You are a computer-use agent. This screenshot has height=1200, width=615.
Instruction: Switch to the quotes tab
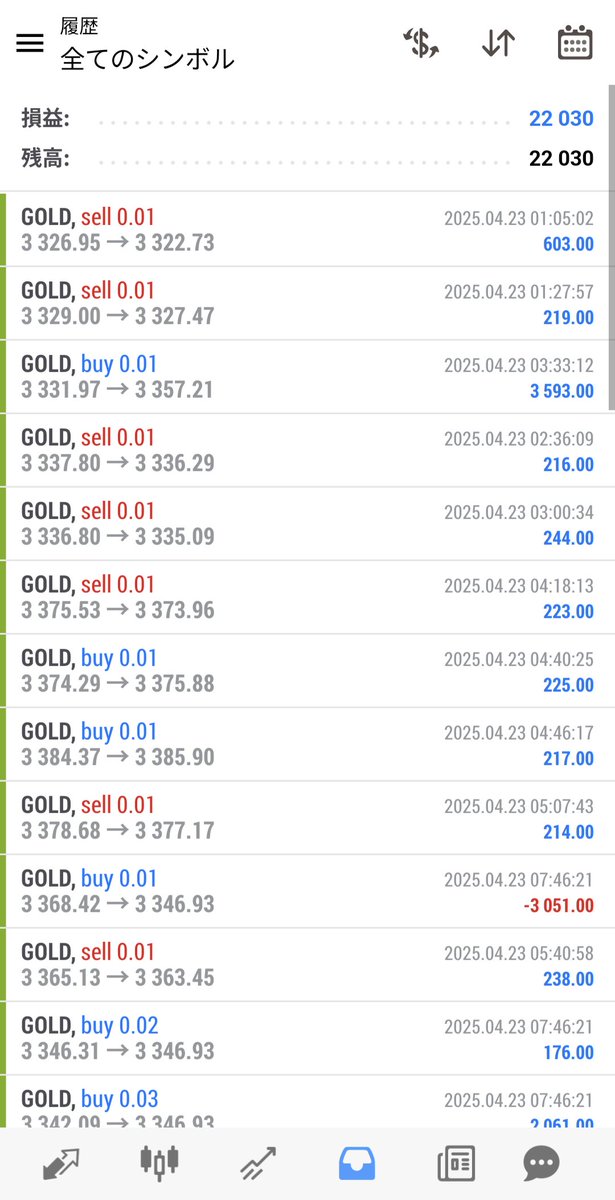pos(61,1163)
